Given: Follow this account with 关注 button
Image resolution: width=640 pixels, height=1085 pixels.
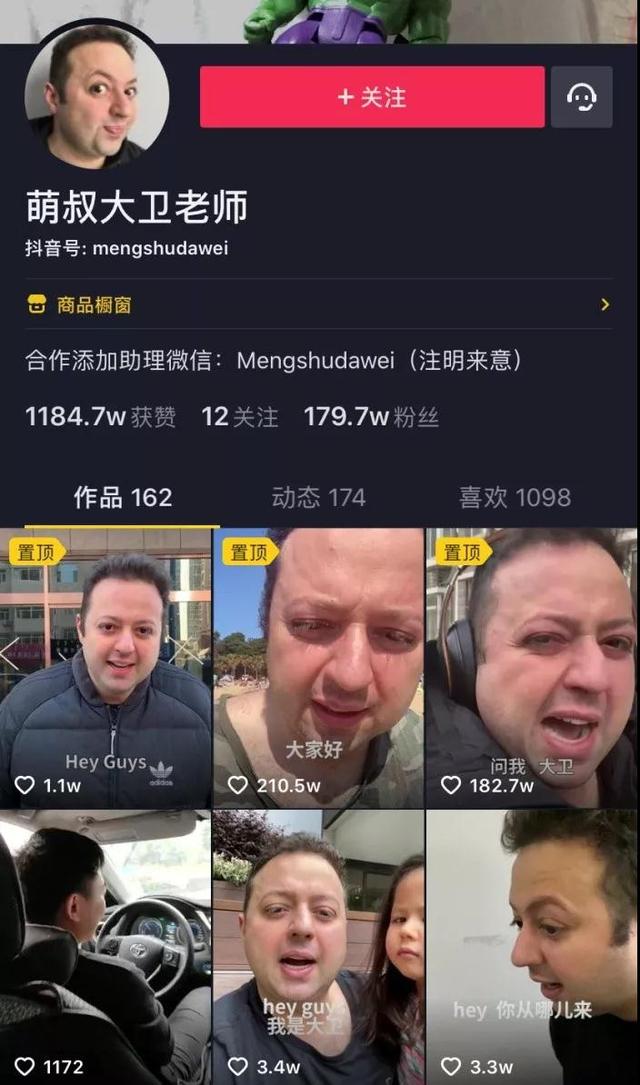Looking at the screenshot, I should [372, 97].
